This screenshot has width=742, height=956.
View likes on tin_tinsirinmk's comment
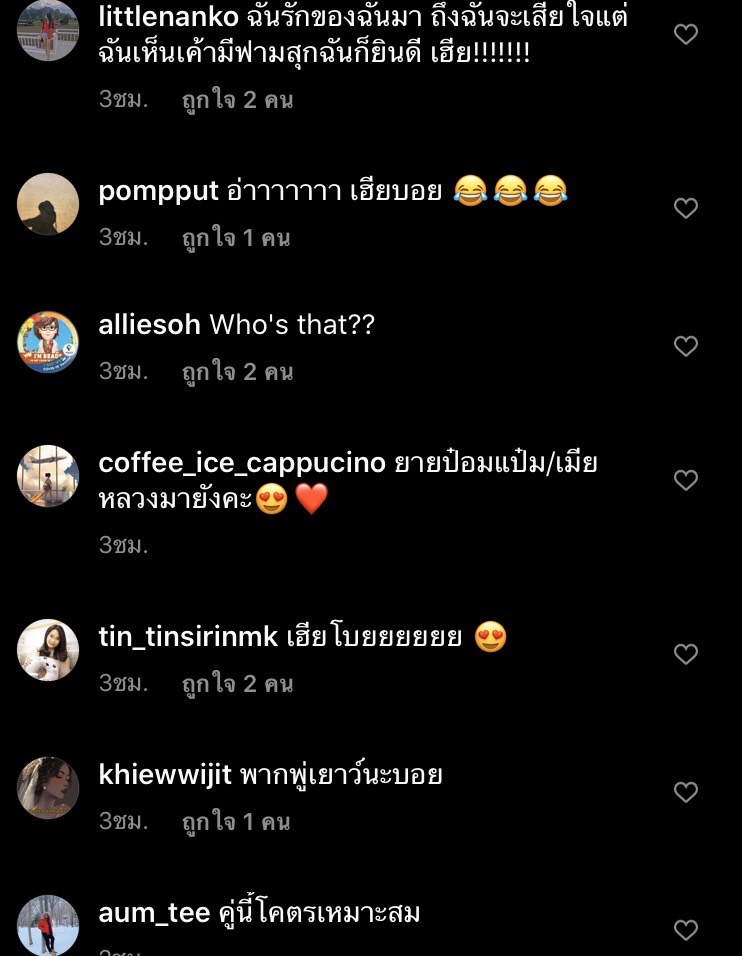[237, 684]
